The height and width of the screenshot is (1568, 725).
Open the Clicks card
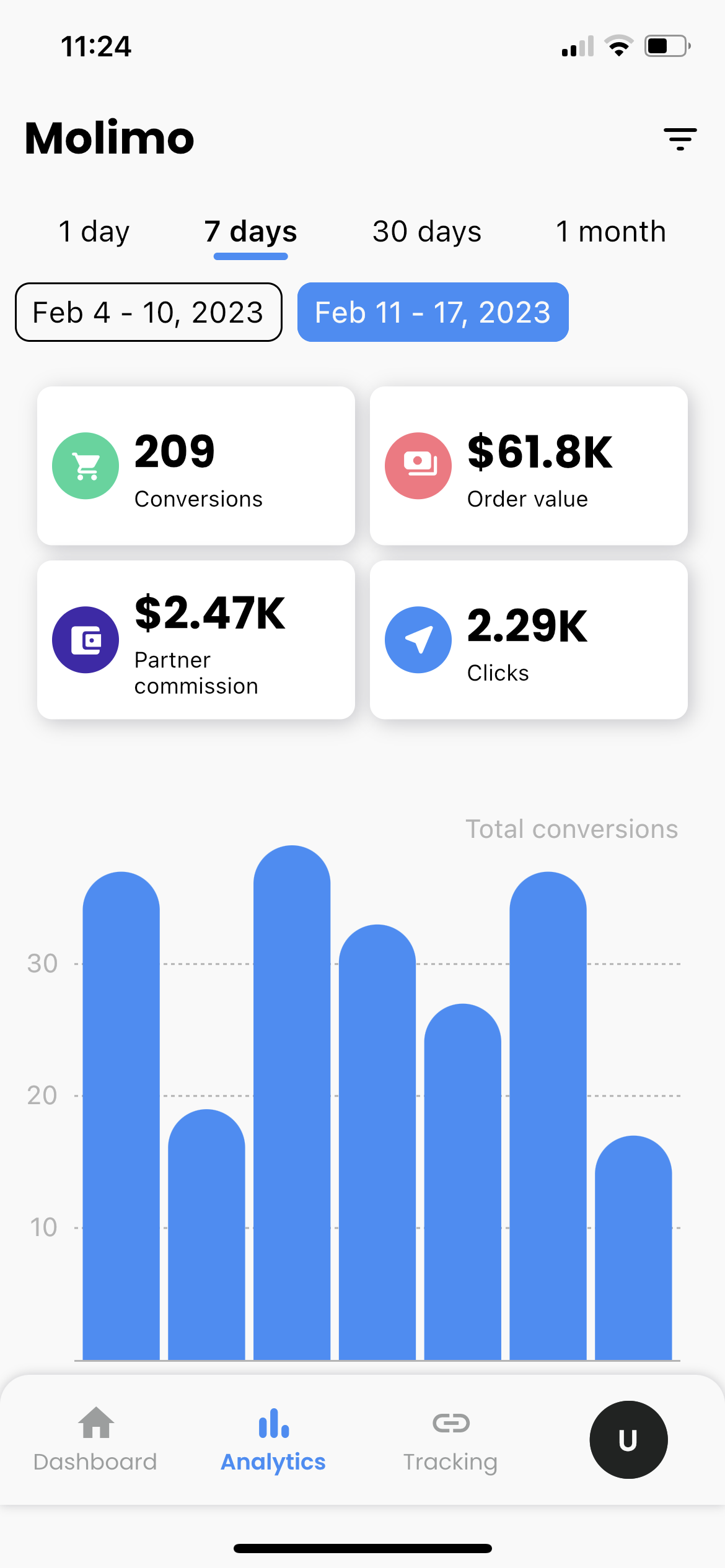[x=529, y=640]
